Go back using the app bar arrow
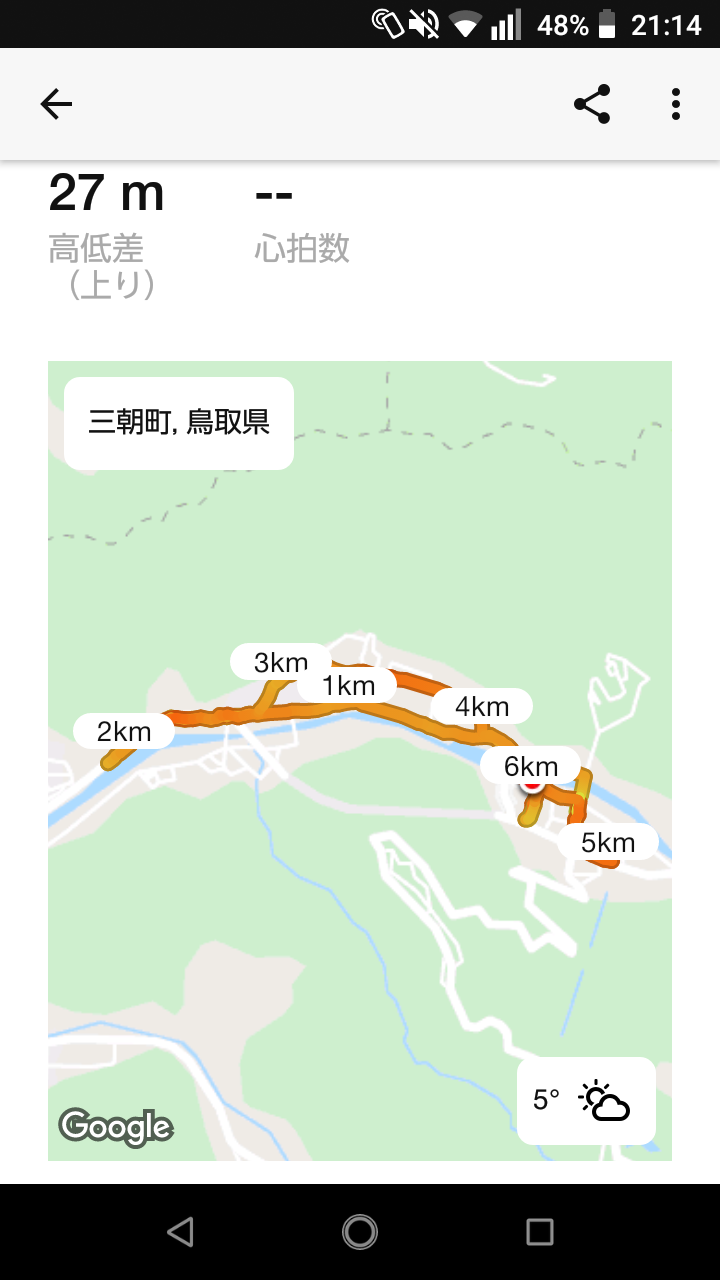The image size is (720, 1280). [x=56, y=104]
